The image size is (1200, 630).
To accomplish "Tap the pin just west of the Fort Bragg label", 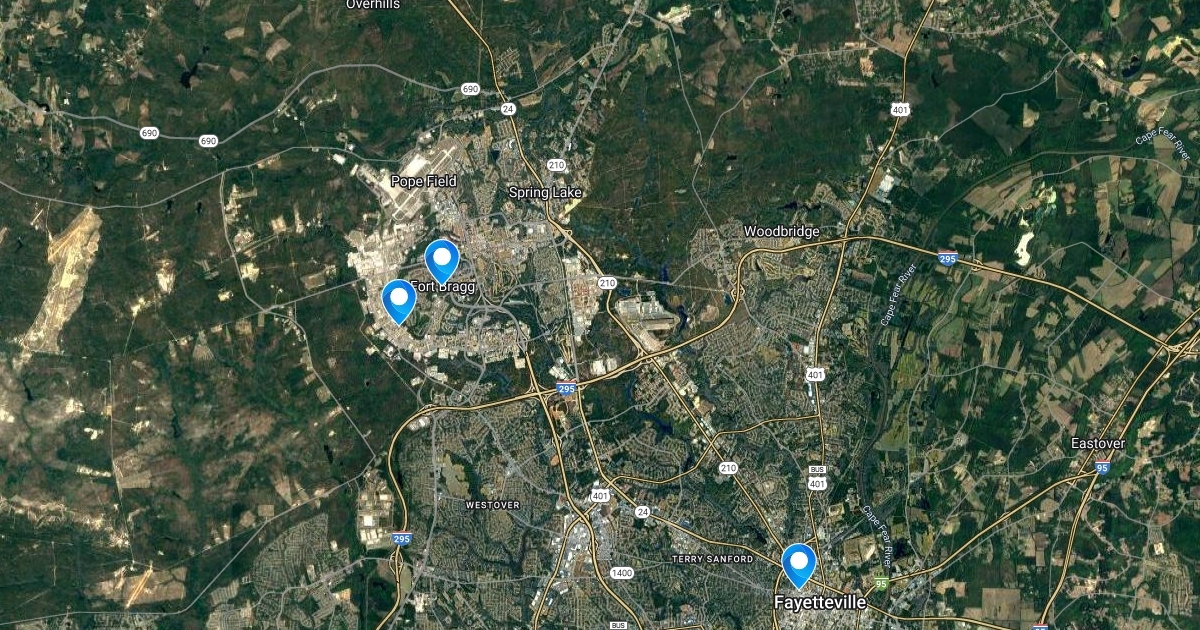I will [x=399, y=298].
